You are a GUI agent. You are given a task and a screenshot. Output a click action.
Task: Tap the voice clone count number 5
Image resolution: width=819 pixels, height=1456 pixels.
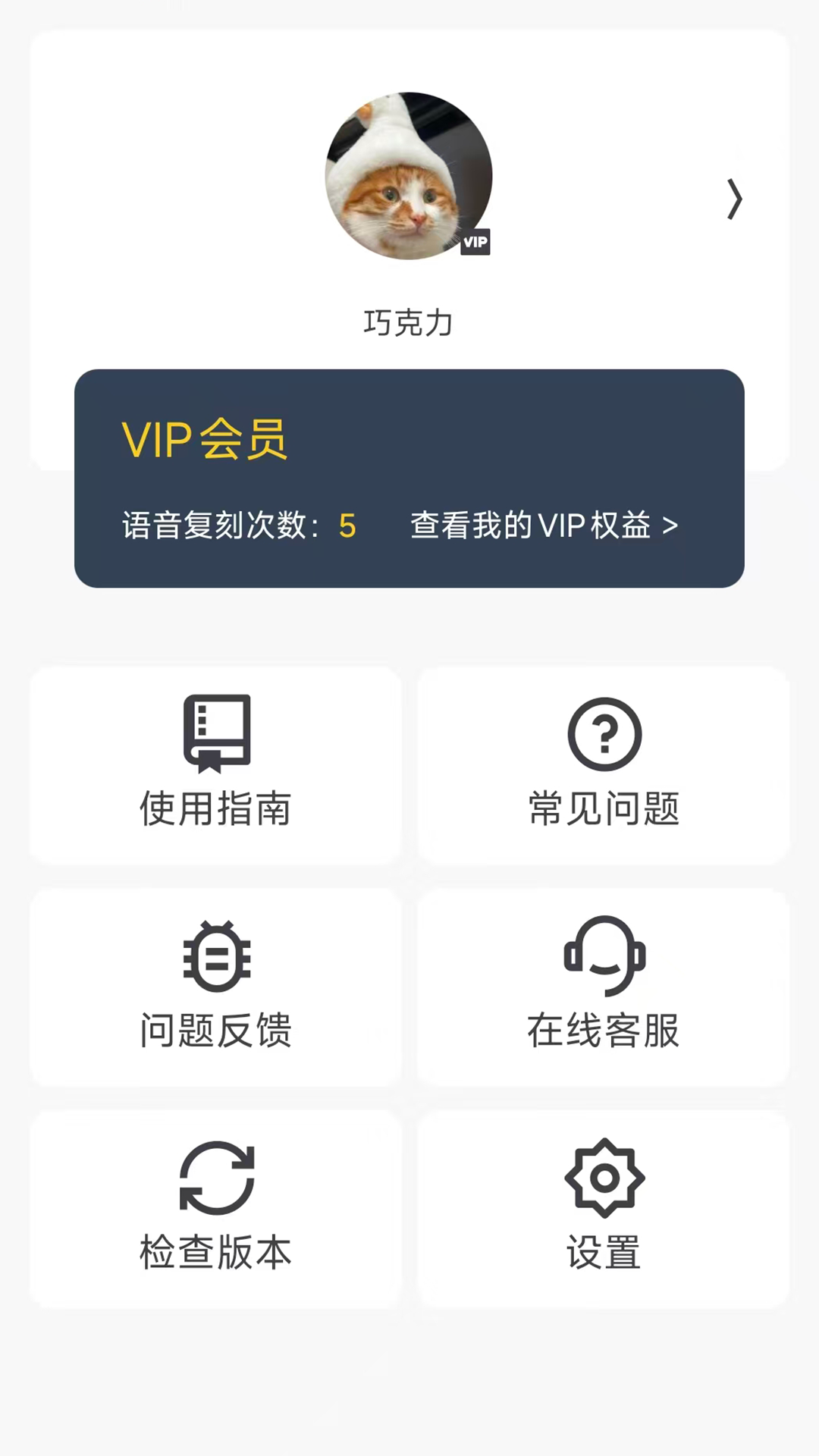coord(347,526)
